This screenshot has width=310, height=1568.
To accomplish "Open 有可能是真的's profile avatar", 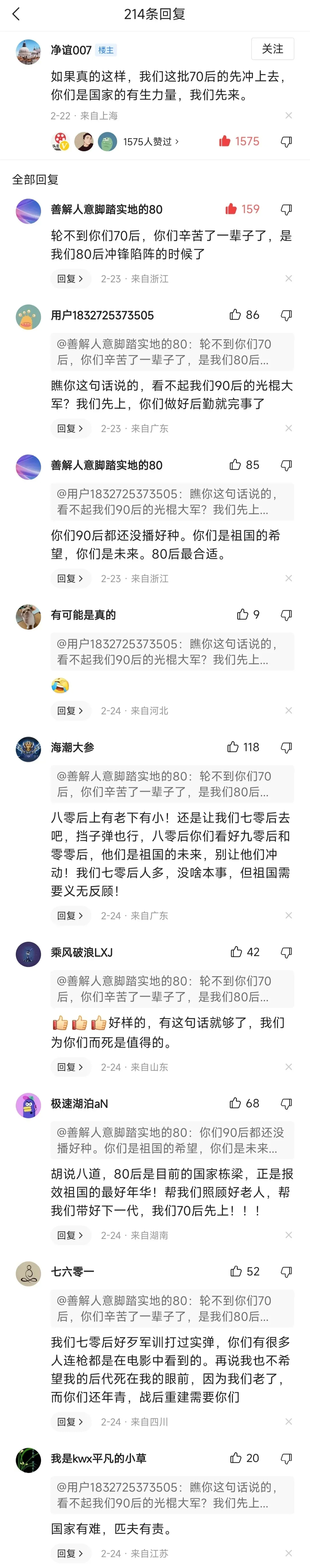I will coord(28,616).
